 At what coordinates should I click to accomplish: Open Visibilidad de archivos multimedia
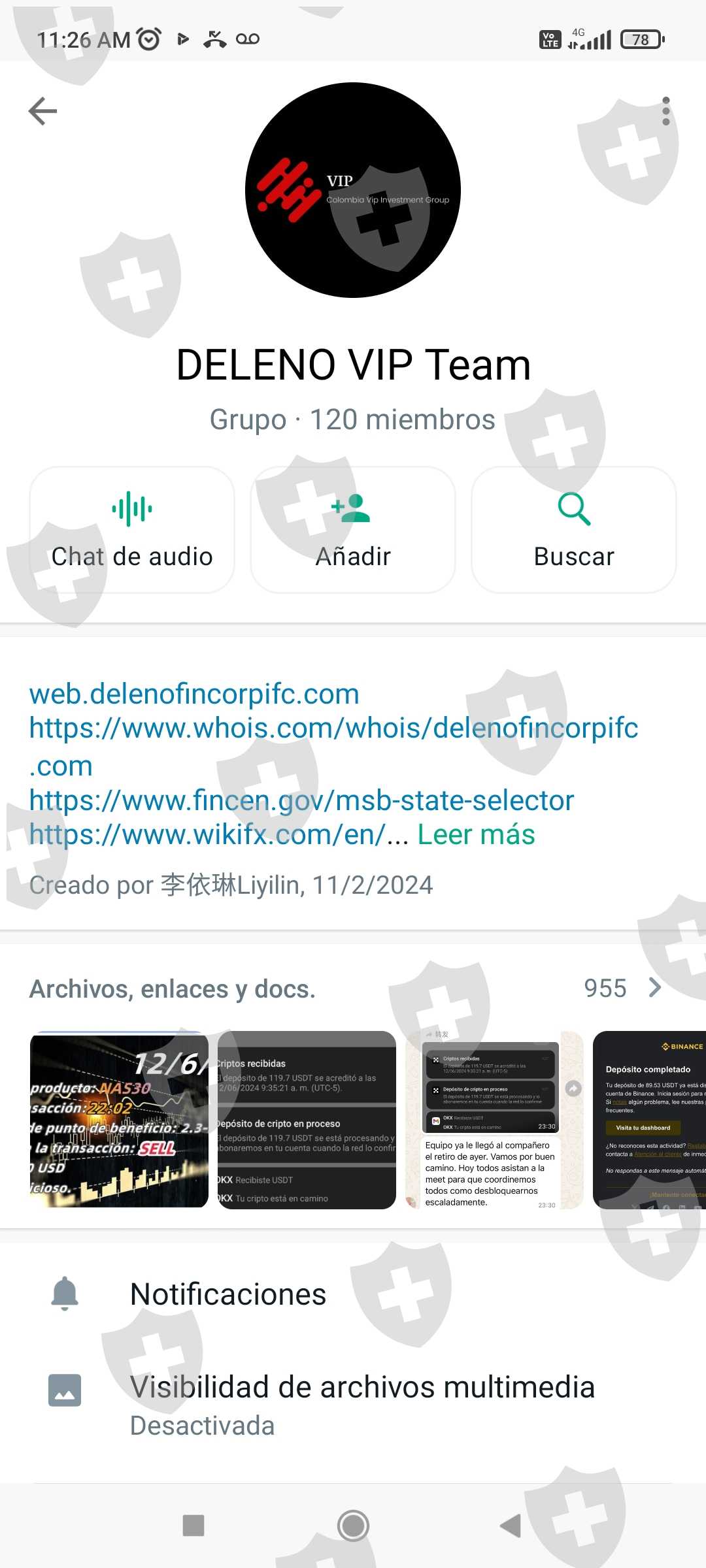click(x=353, y=1405)
